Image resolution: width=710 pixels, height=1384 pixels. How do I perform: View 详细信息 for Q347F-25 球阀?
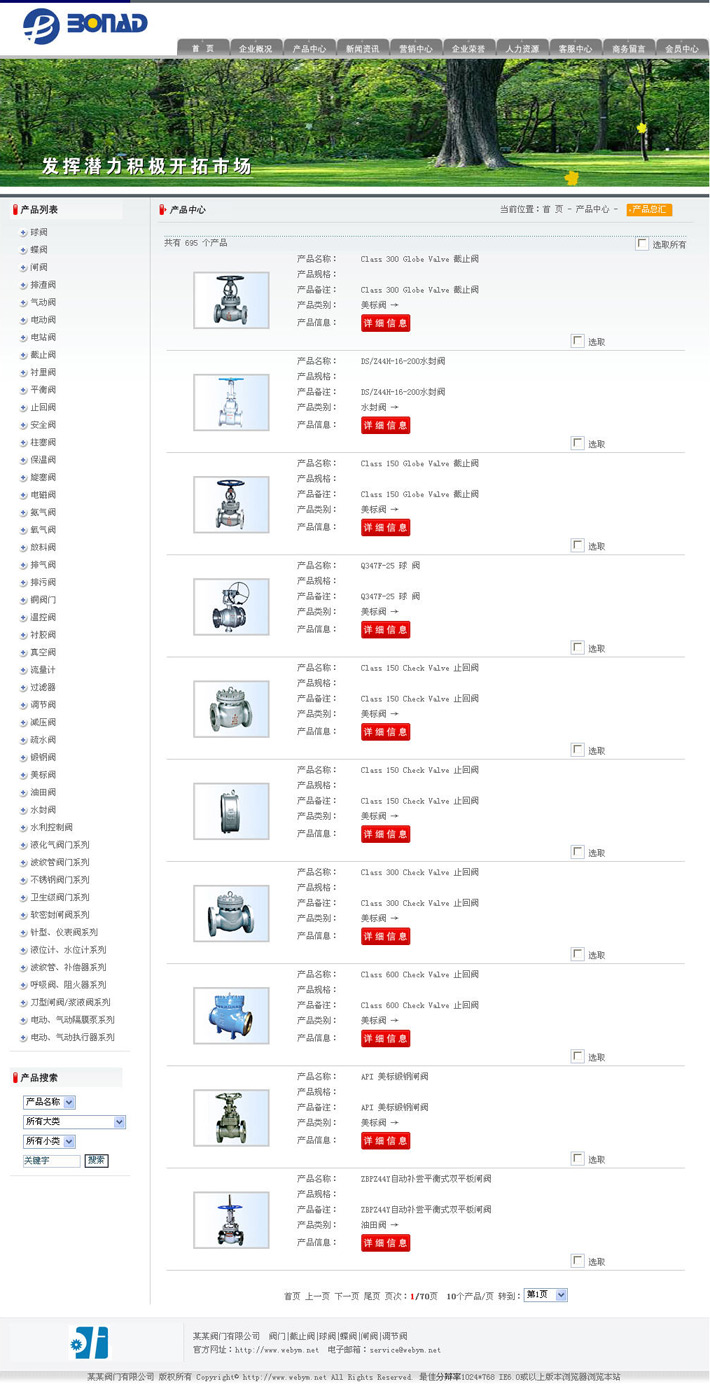tap(385, 630)
